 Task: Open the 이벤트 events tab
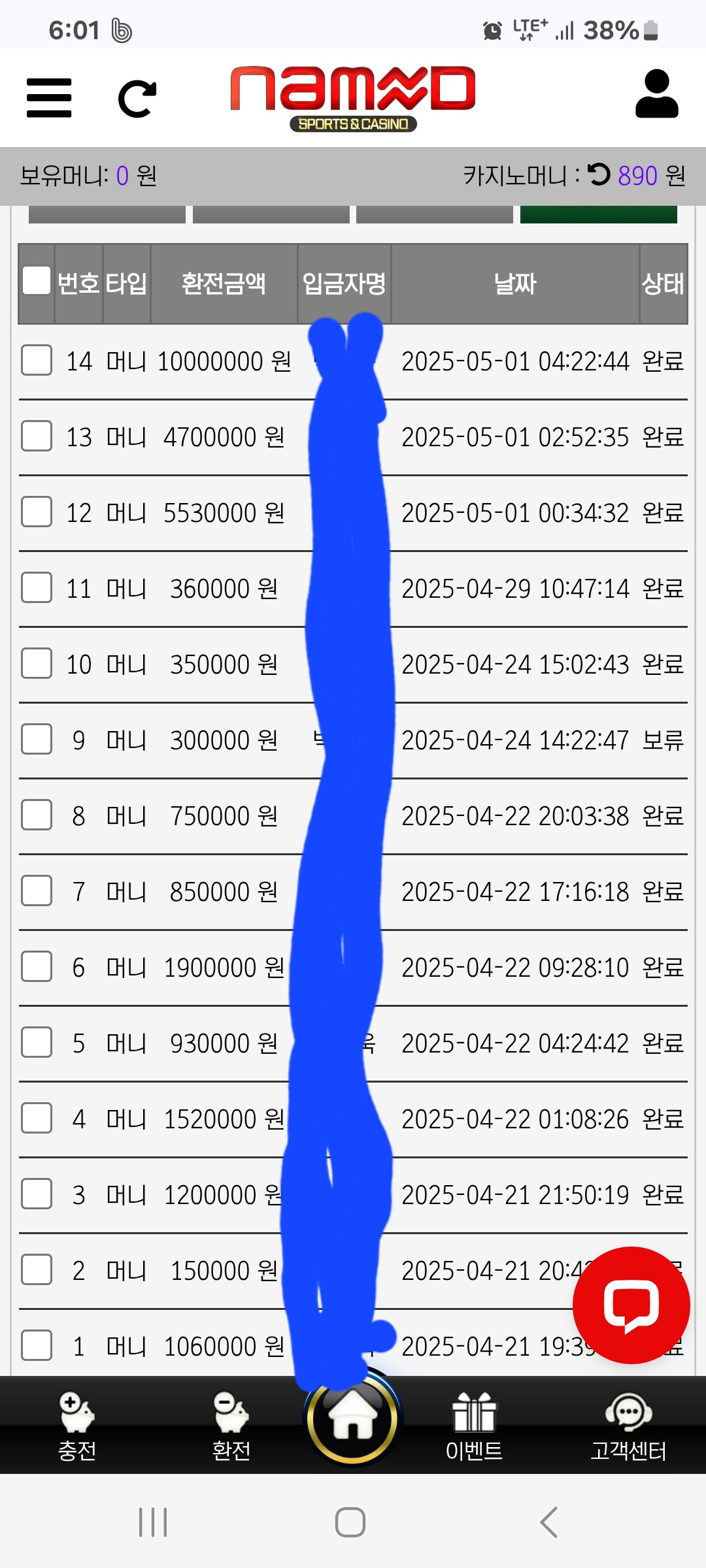(x=474, y=1427)
